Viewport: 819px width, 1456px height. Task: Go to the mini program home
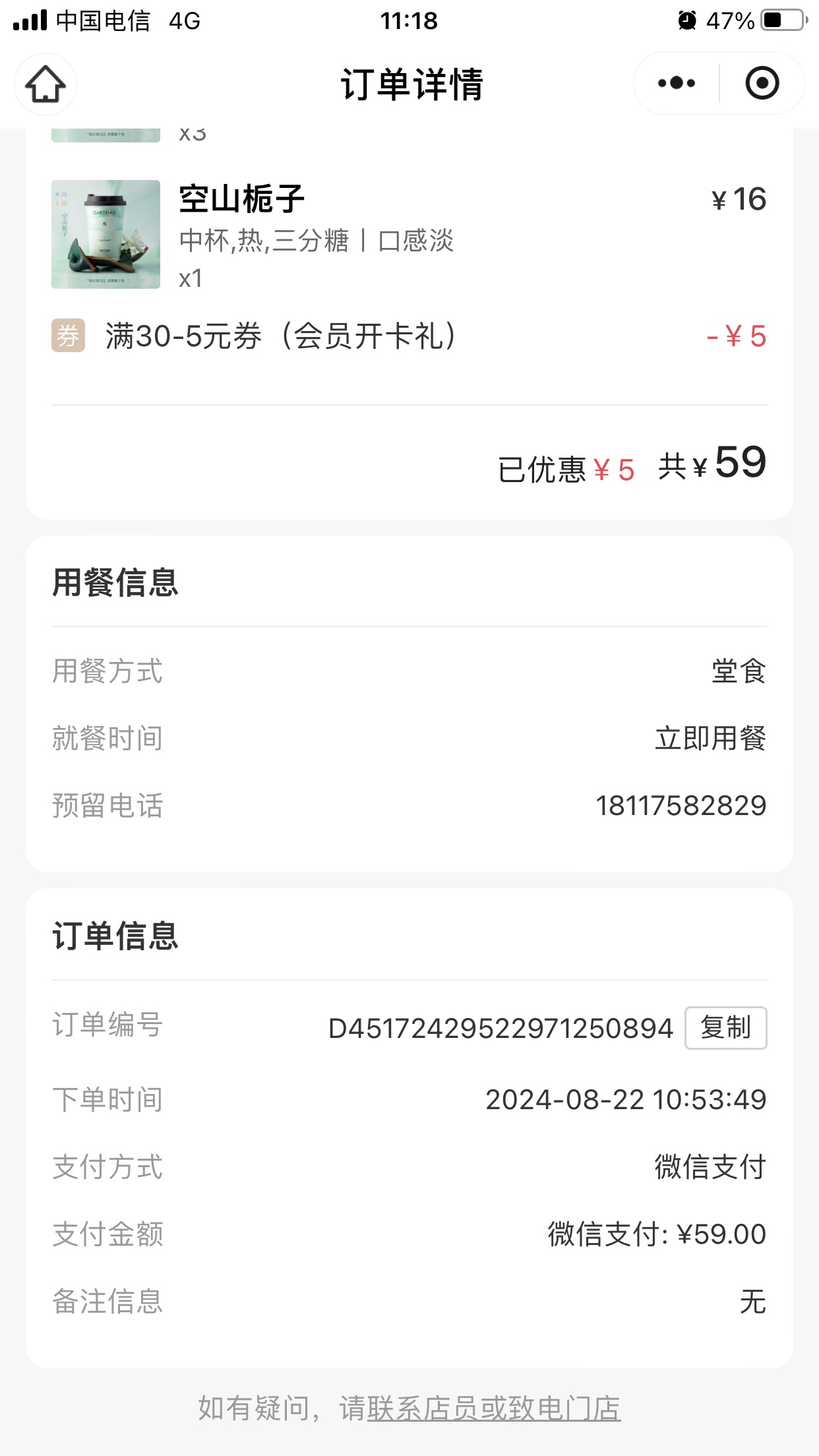[x=45, y=84]
